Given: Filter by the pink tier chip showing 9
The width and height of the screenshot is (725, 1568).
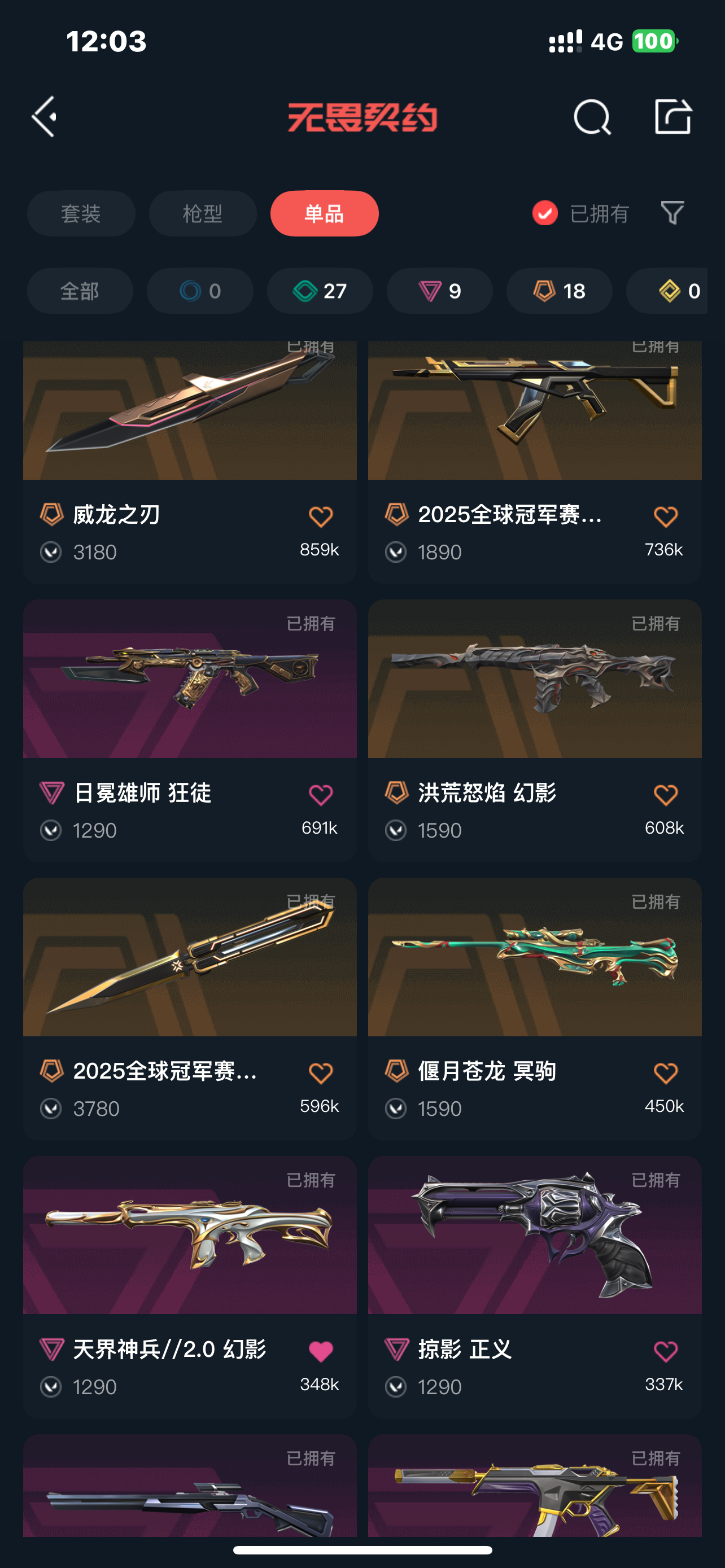Looking at the screenshot, I should coord(439,291).
